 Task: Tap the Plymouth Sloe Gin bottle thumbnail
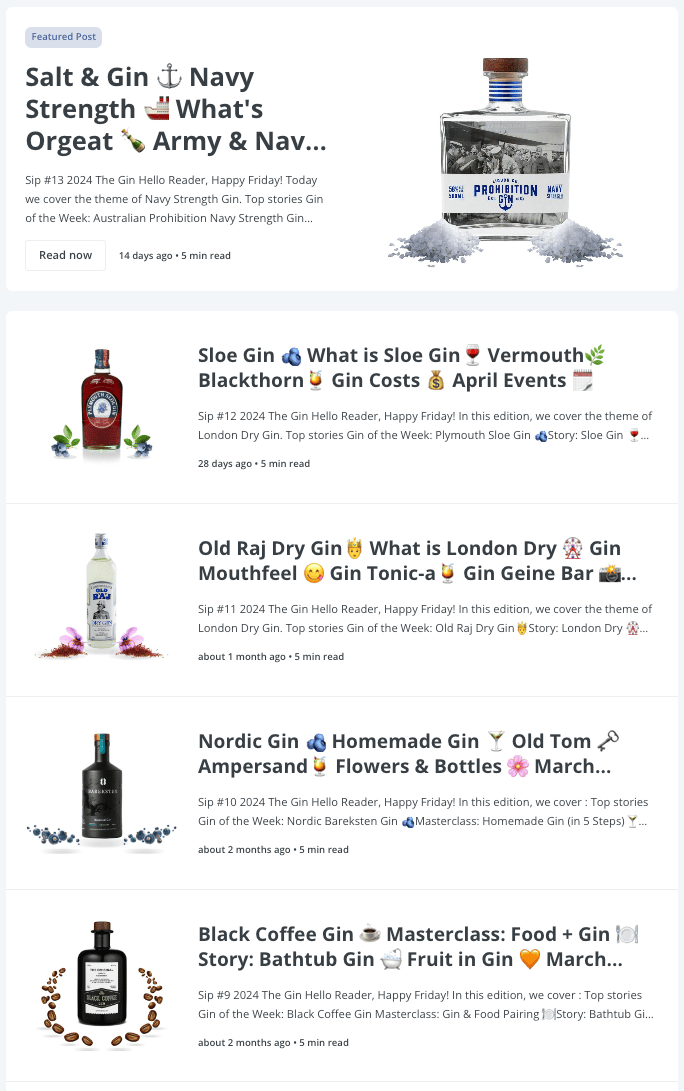coord(101,403)
